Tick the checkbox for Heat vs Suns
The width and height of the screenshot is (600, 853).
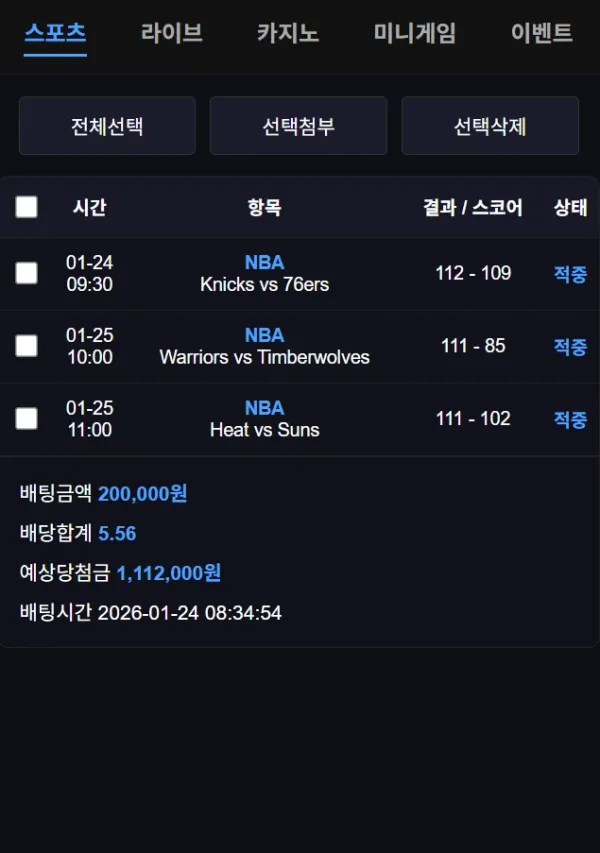pos(27,419)
